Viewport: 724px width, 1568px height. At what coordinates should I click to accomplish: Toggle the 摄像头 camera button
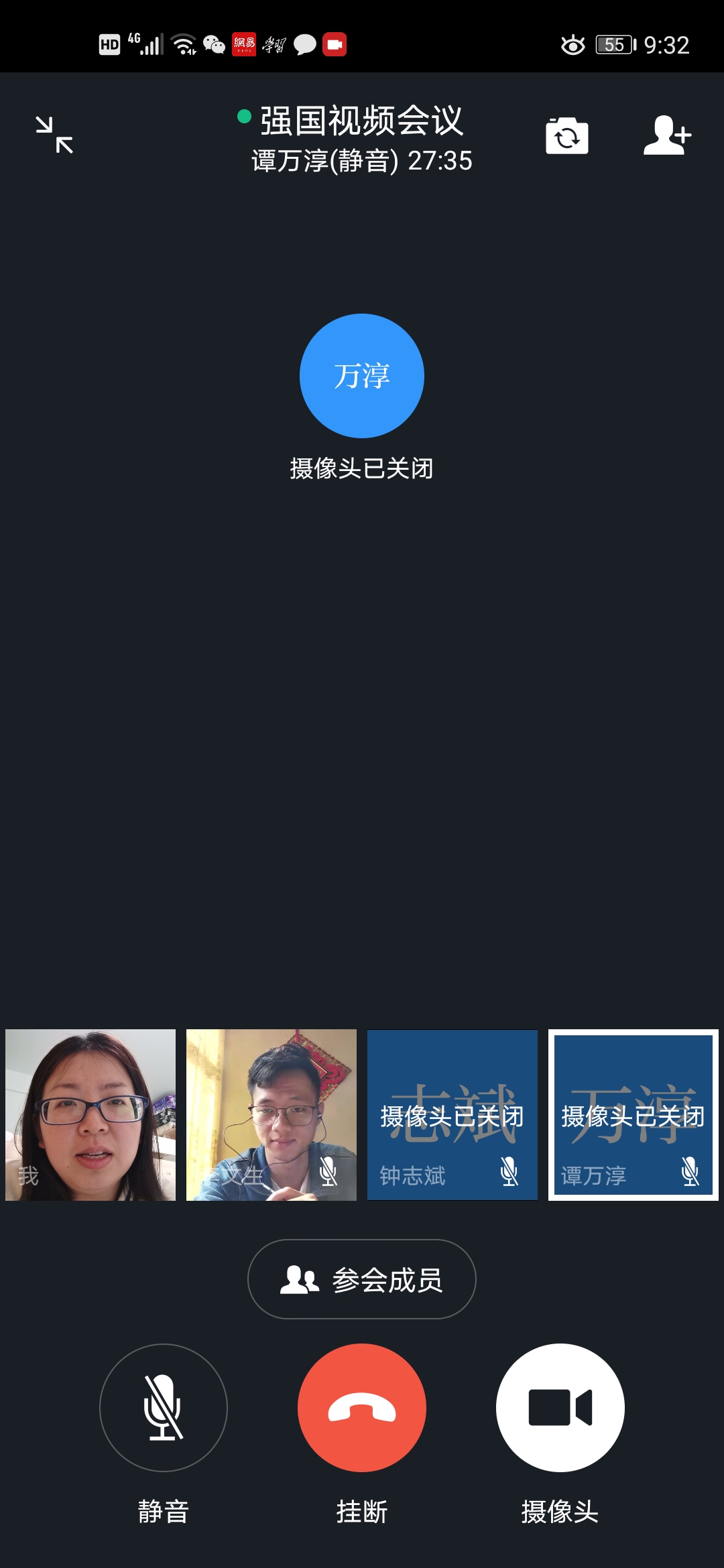pyautogui.click(x=560, y=1408)
